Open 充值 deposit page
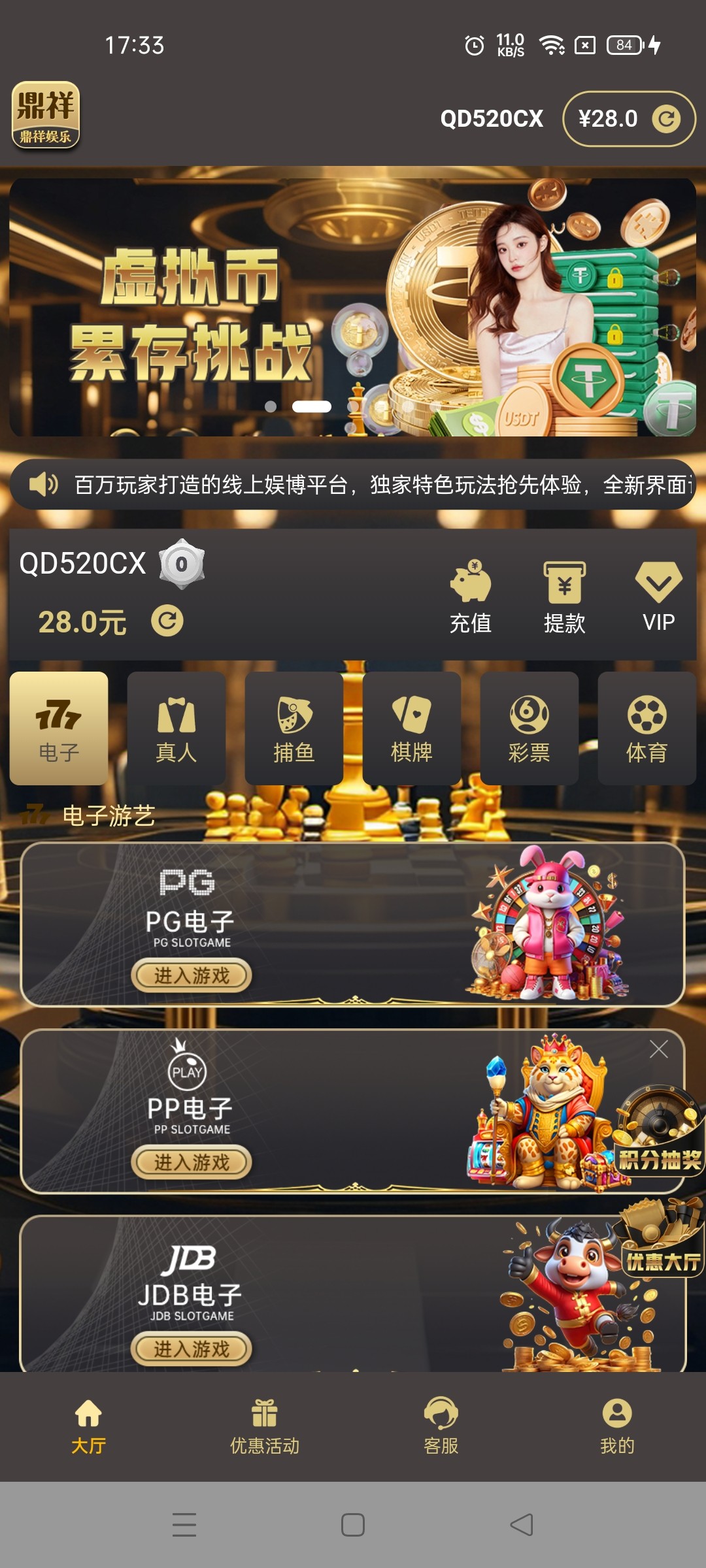The height and width of the screenshot is (1568, 706). [470, 596]
